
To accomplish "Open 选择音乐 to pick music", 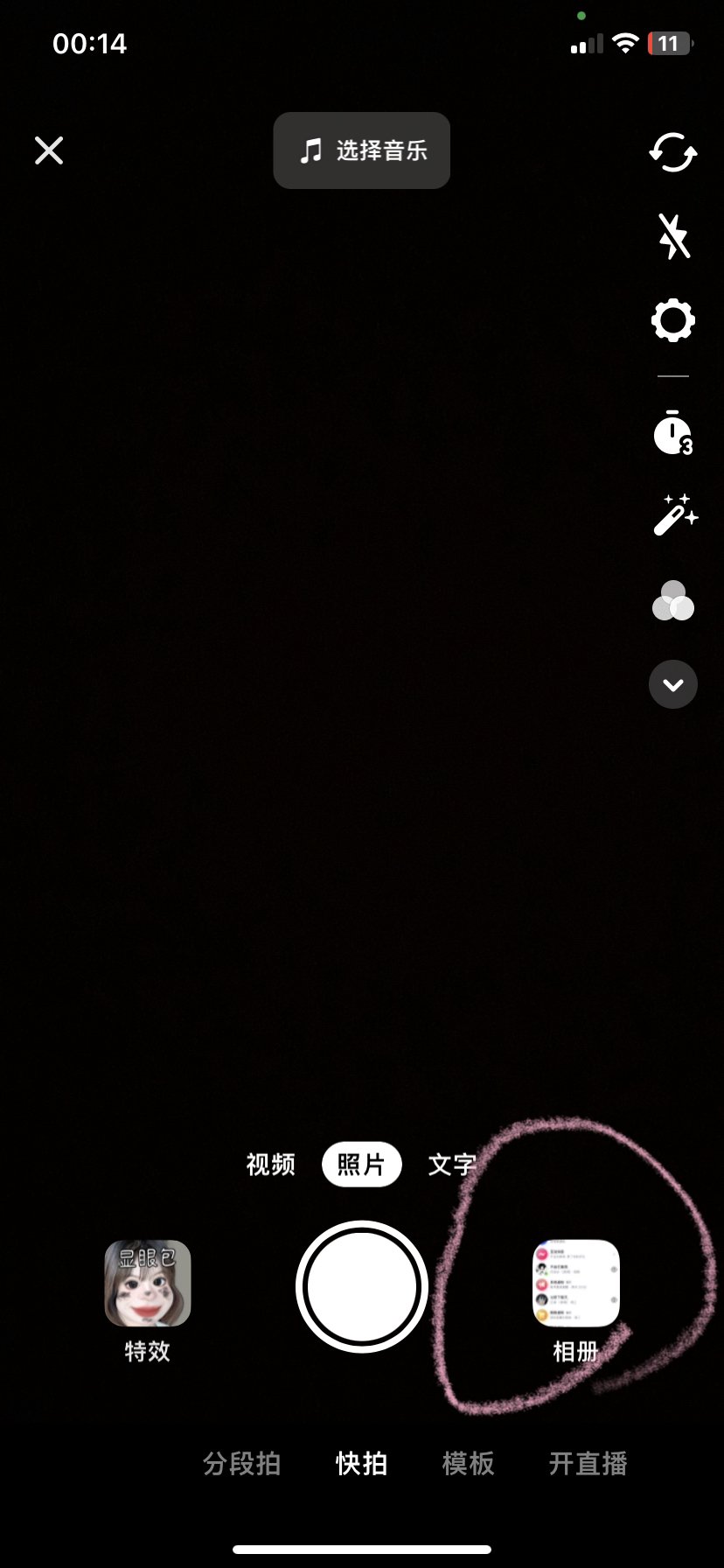I will 362,150.
